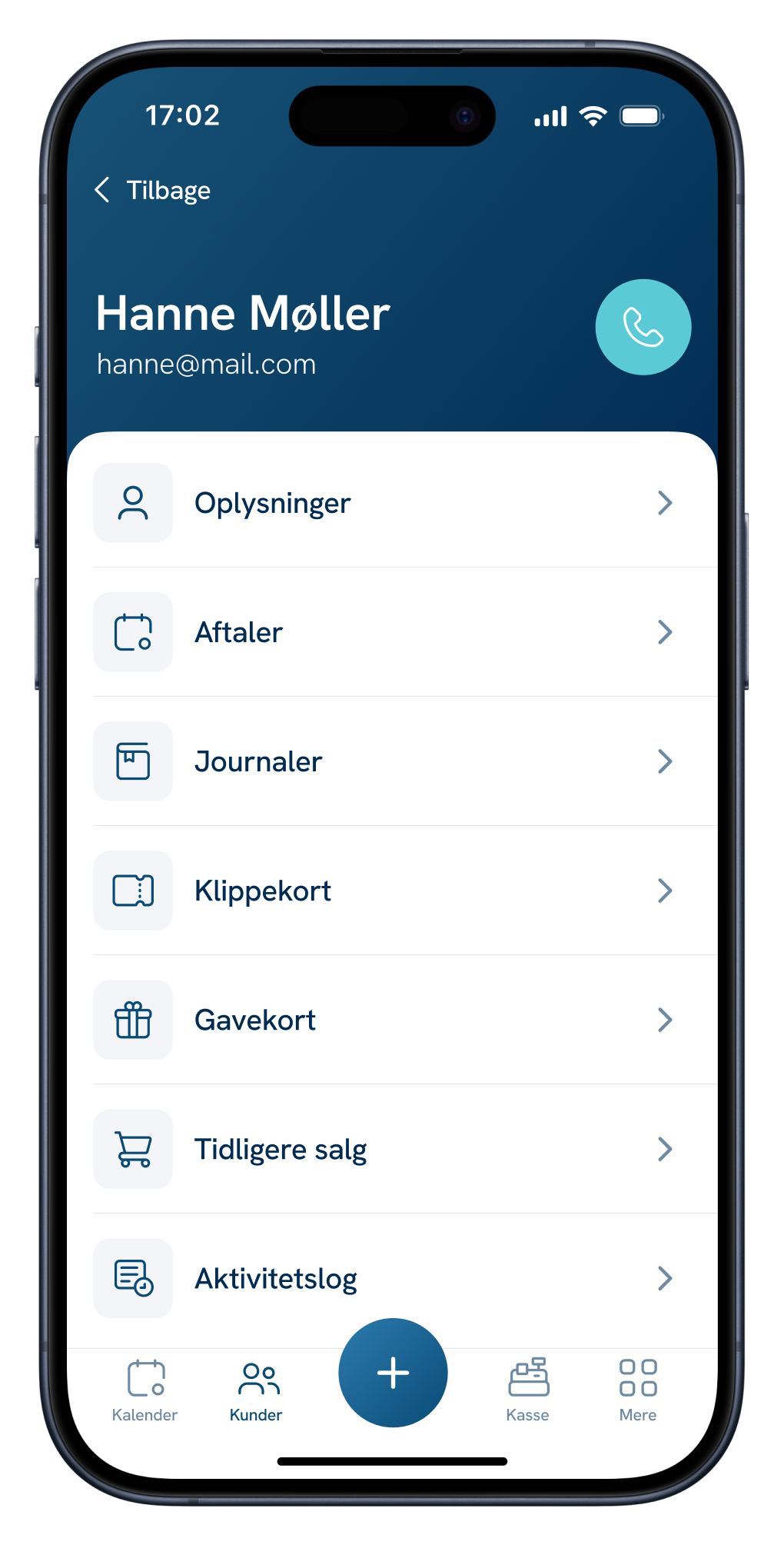This screenshot has height=1545, width=784.
Task: Switch to the Kalender tab
Action: click(145, 1390)
